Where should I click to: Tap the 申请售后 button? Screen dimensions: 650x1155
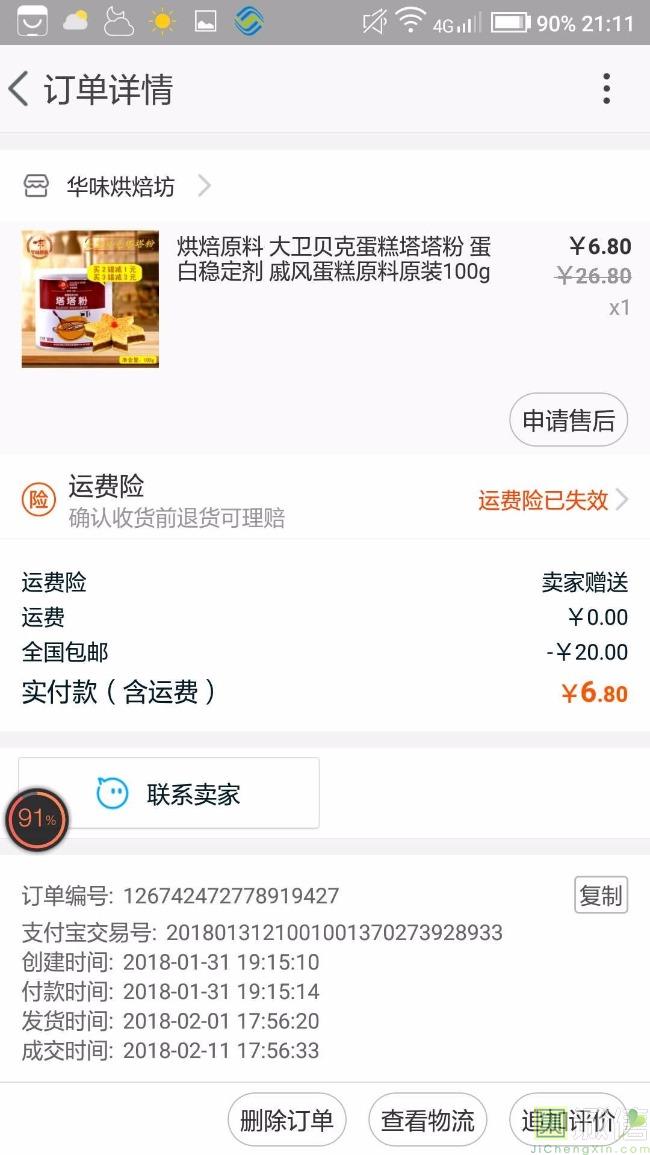568,421
